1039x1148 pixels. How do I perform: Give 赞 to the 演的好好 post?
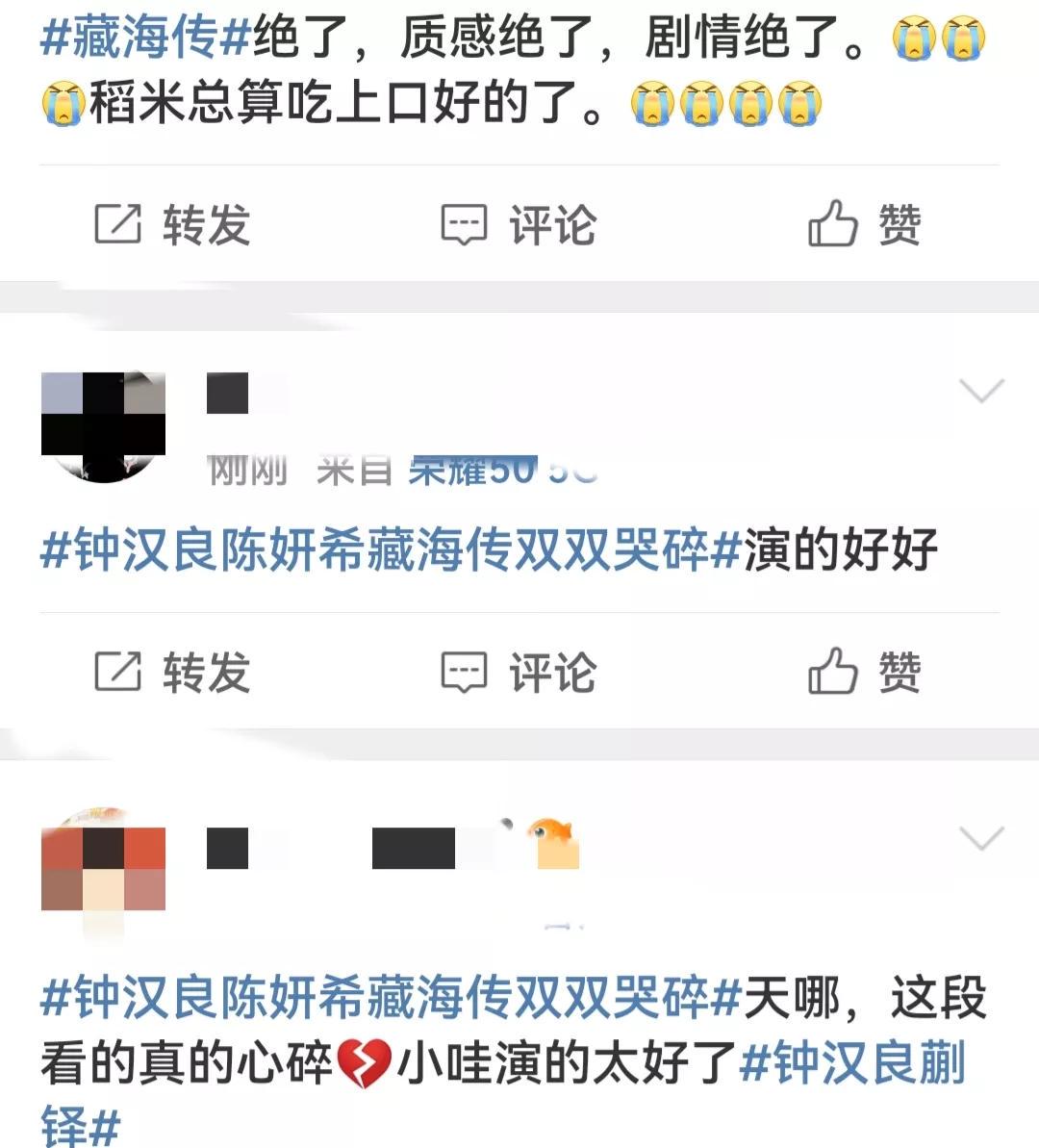tap(864, 672)
